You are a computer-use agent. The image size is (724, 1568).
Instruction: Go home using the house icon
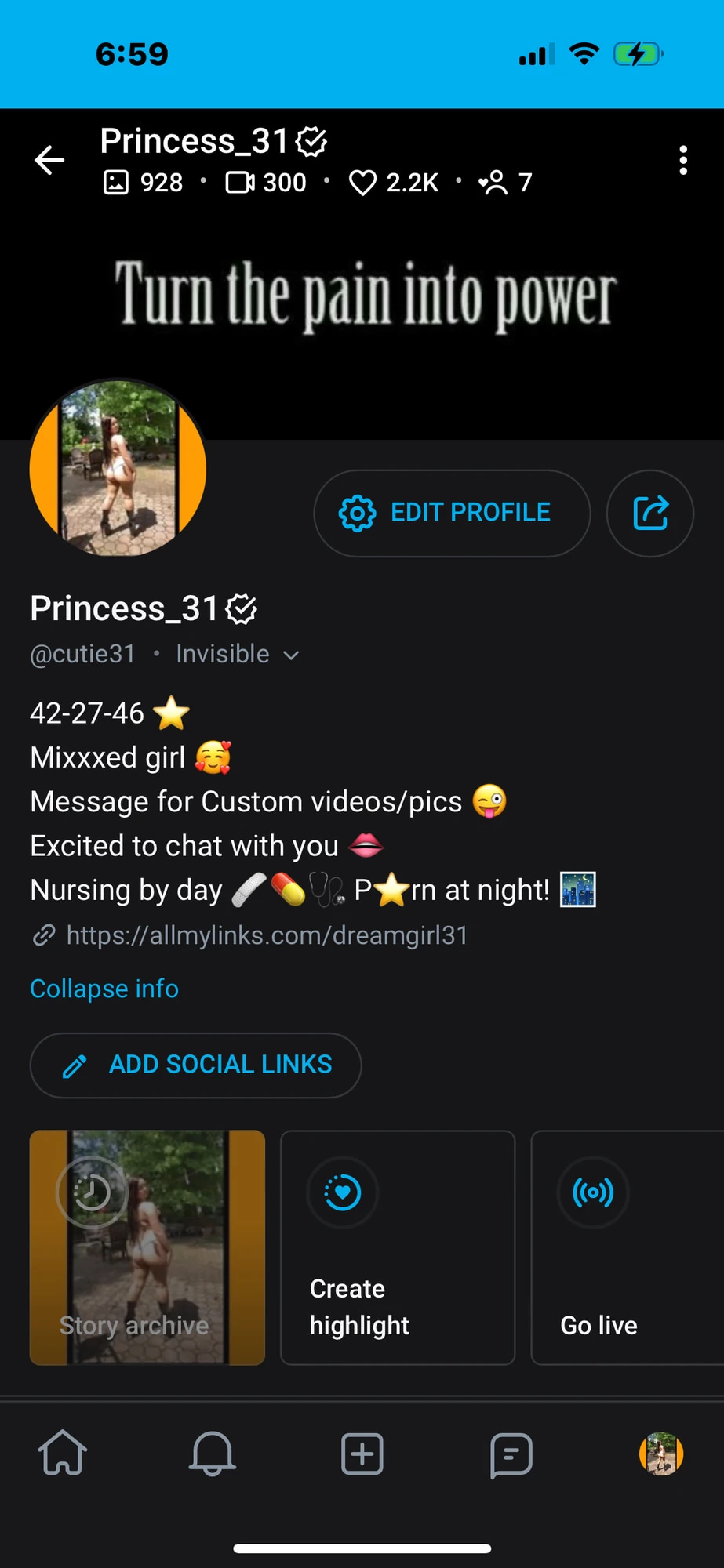pyautogui.click(x=63, y=1454)
